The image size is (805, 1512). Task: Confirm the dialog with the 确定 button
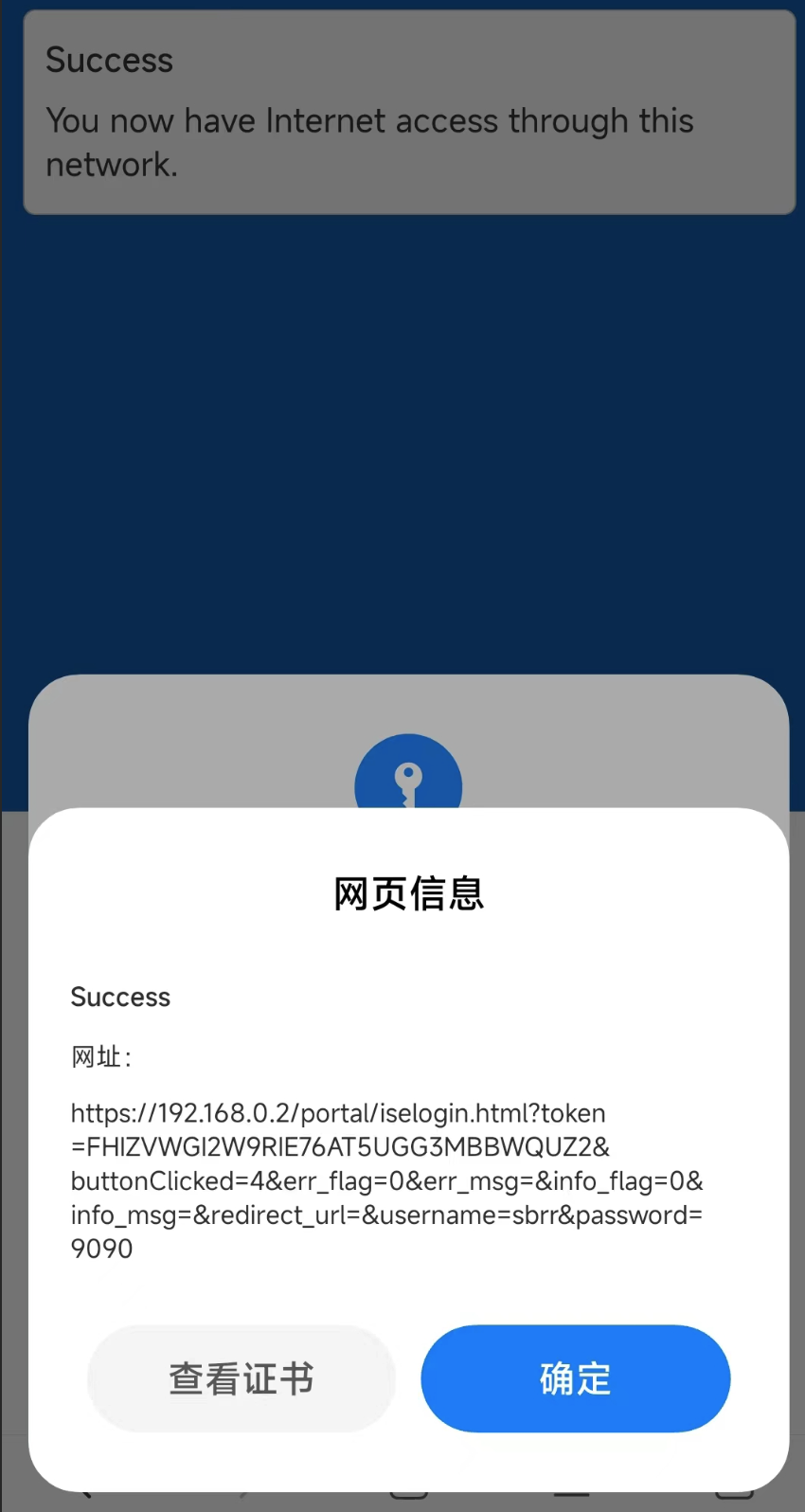point(575,1378)
